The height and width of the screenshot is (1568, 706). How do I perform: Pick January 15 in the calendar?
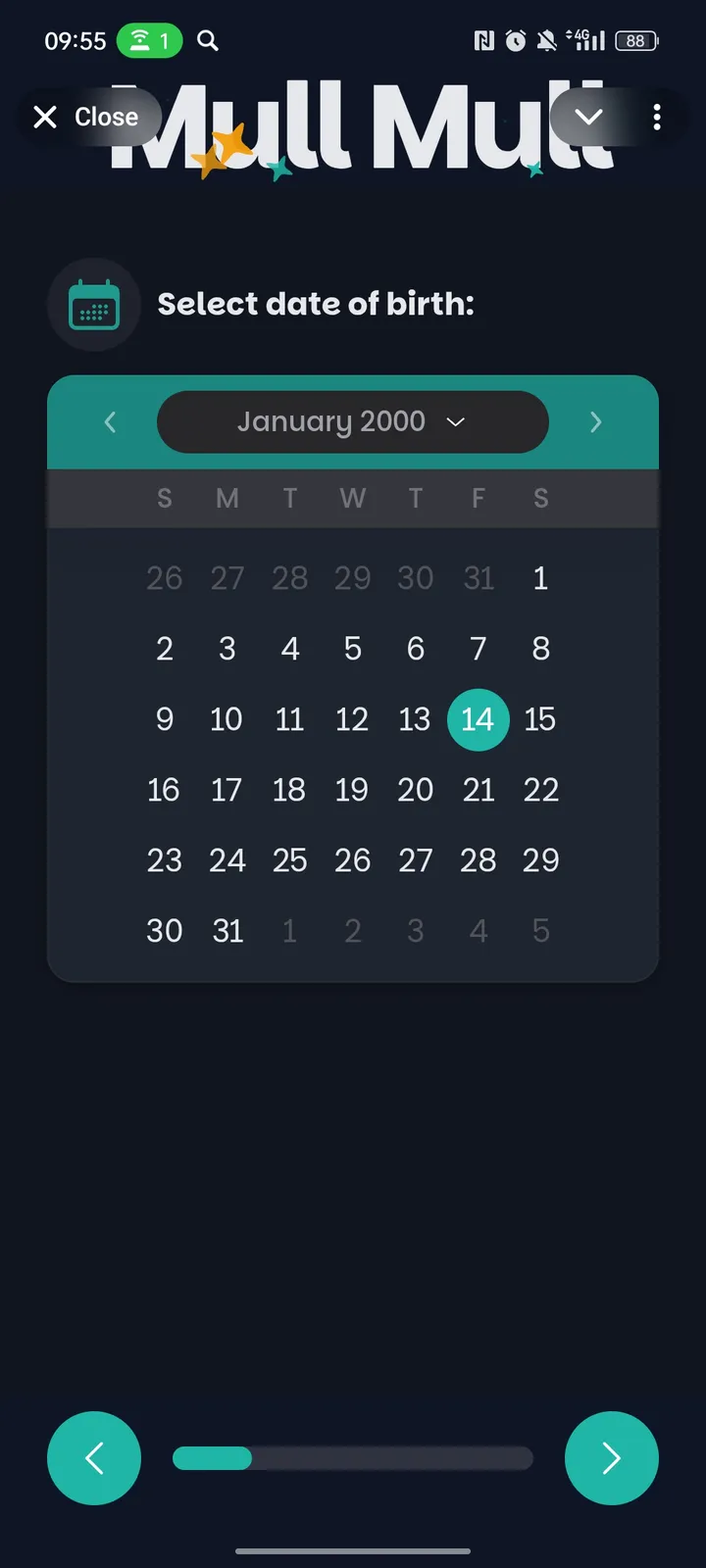(x=540, y=719)
